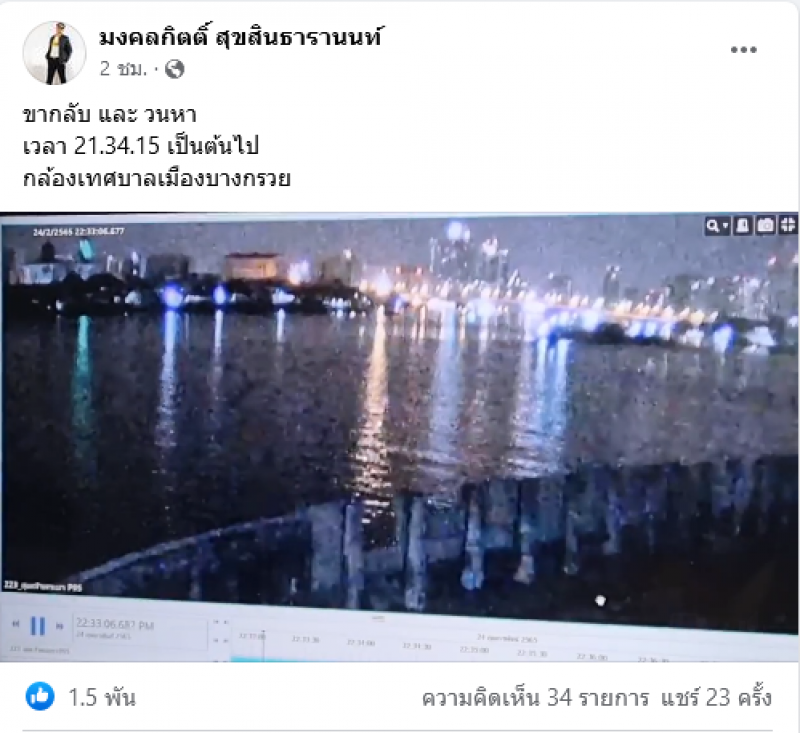Image resolution: width=800 pixels, height=733 pixels.
Task: Open the CCTV river video in the post
Action: pyautogui.click(x=400, y=420)
